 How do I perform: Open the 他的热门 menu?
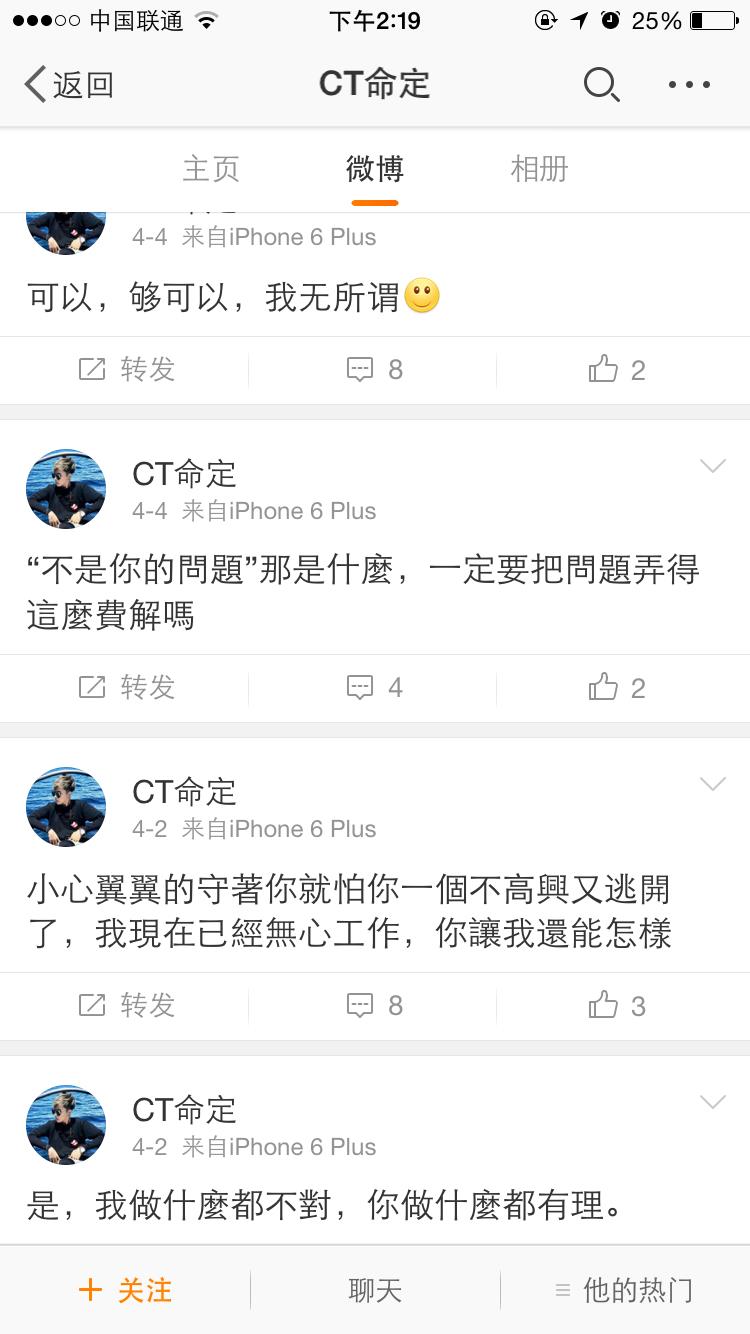pos(625,1290)
